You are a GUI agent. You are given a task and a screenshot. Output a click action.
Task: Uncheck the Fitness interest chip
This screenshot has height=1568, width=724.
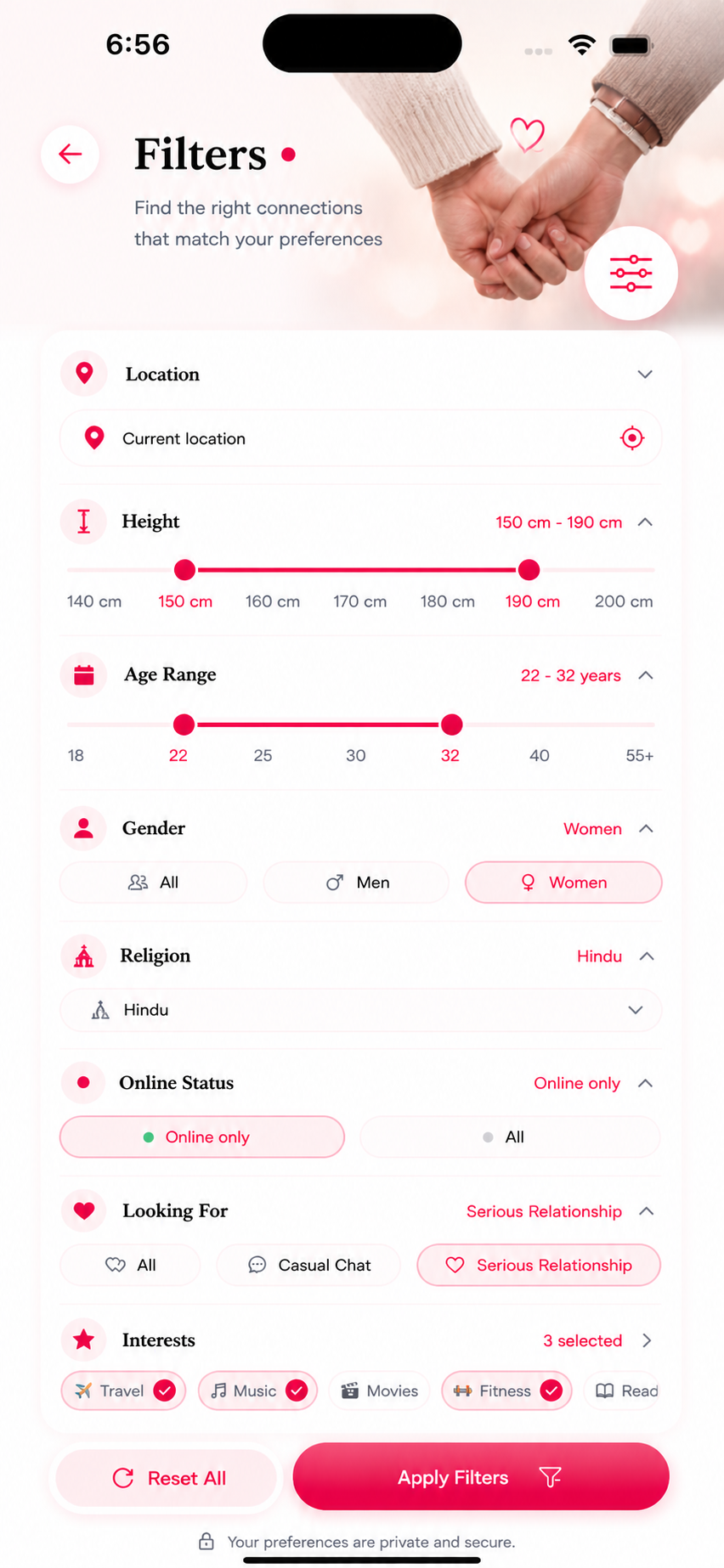[x=506, y=1390]
